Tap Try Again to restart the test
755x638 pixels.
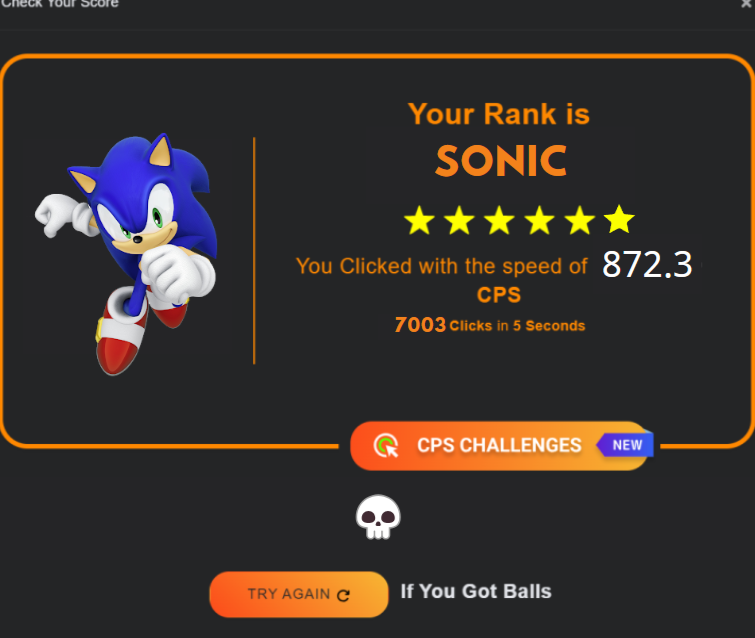pos(299,594)
